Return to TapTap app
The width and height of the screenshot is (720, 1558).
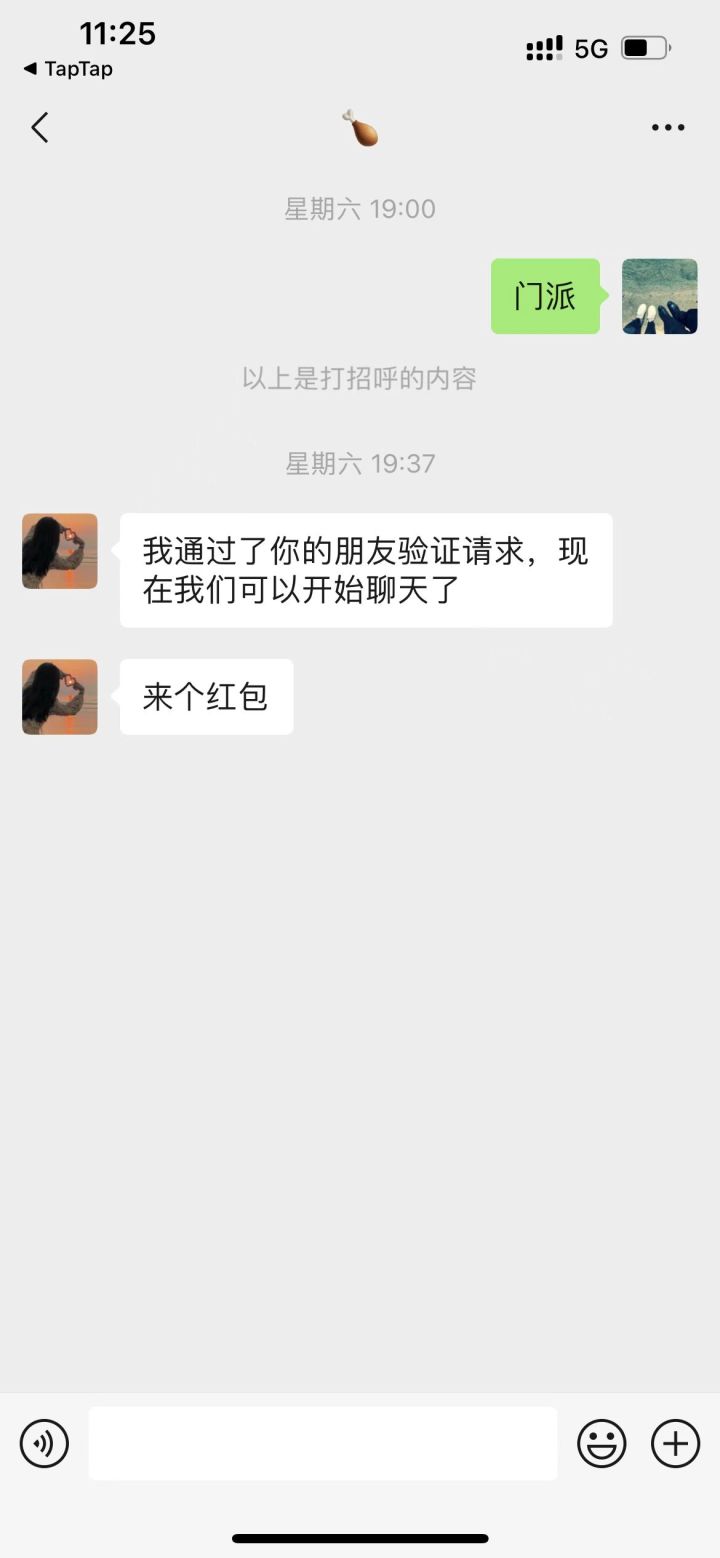(x=68, y=69)
